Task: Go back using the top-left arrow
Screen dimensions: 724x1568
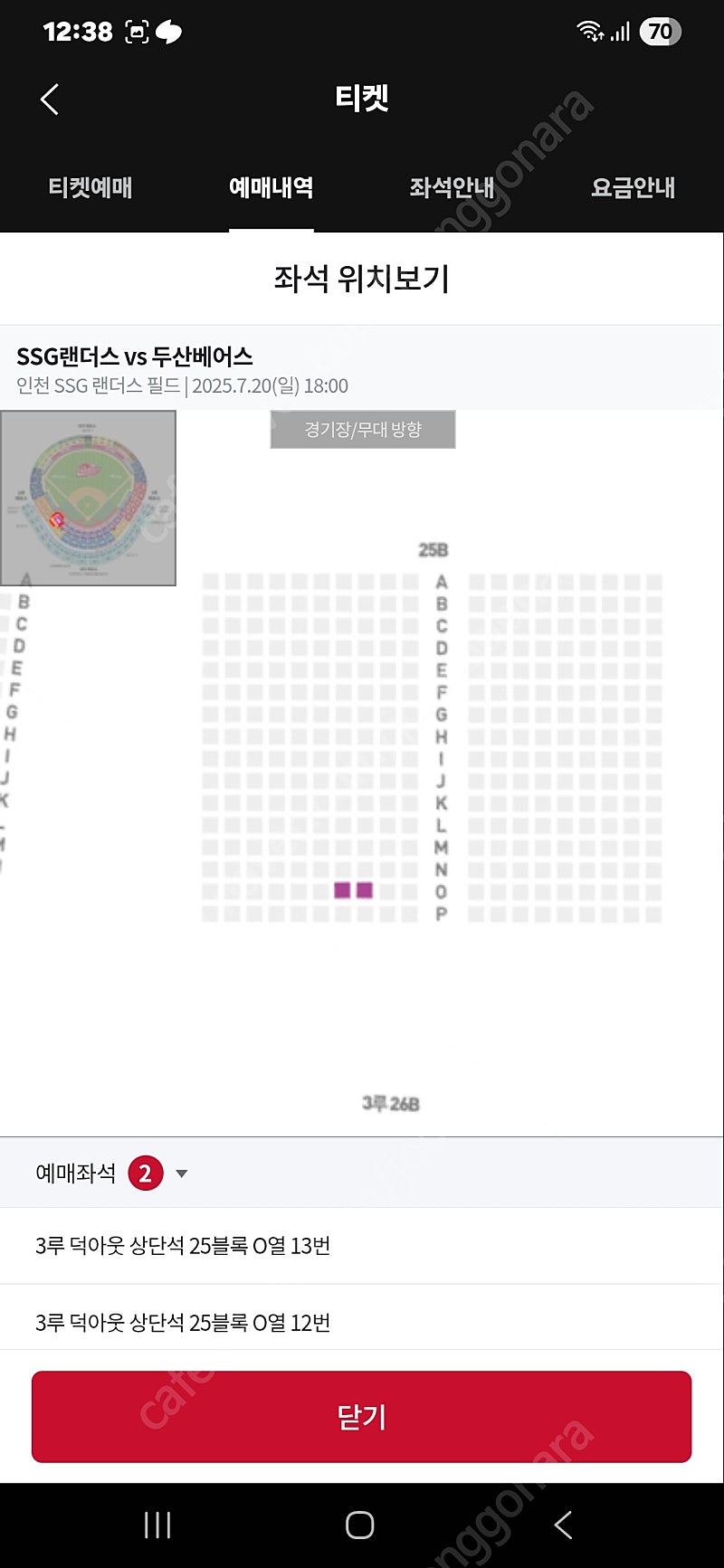Action: click(x=50, y=100)
